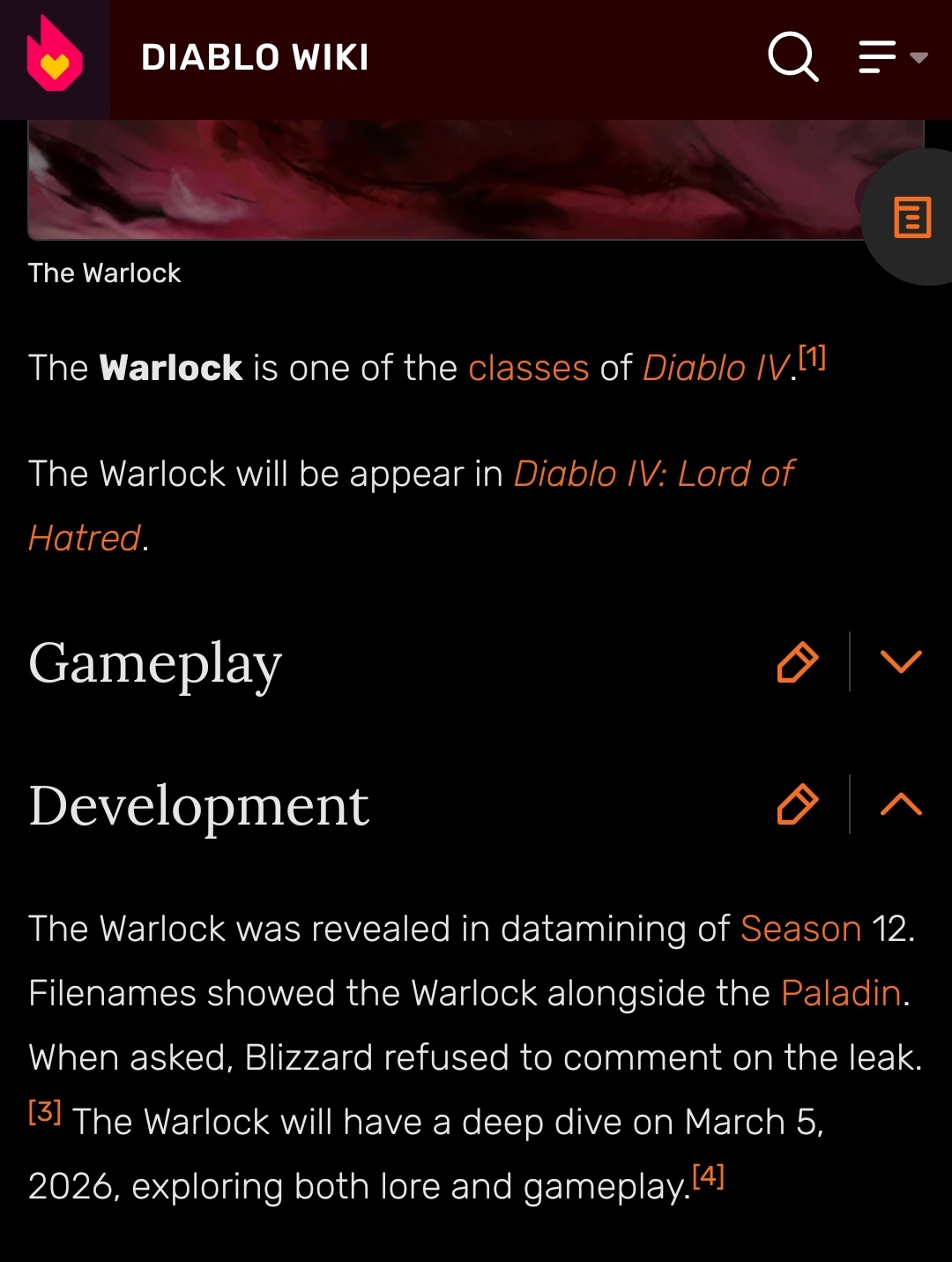Image resolution: width=952 pixels, height=1262 pixels.
Task: Open the Paladin link
Action: pos(841,993)
